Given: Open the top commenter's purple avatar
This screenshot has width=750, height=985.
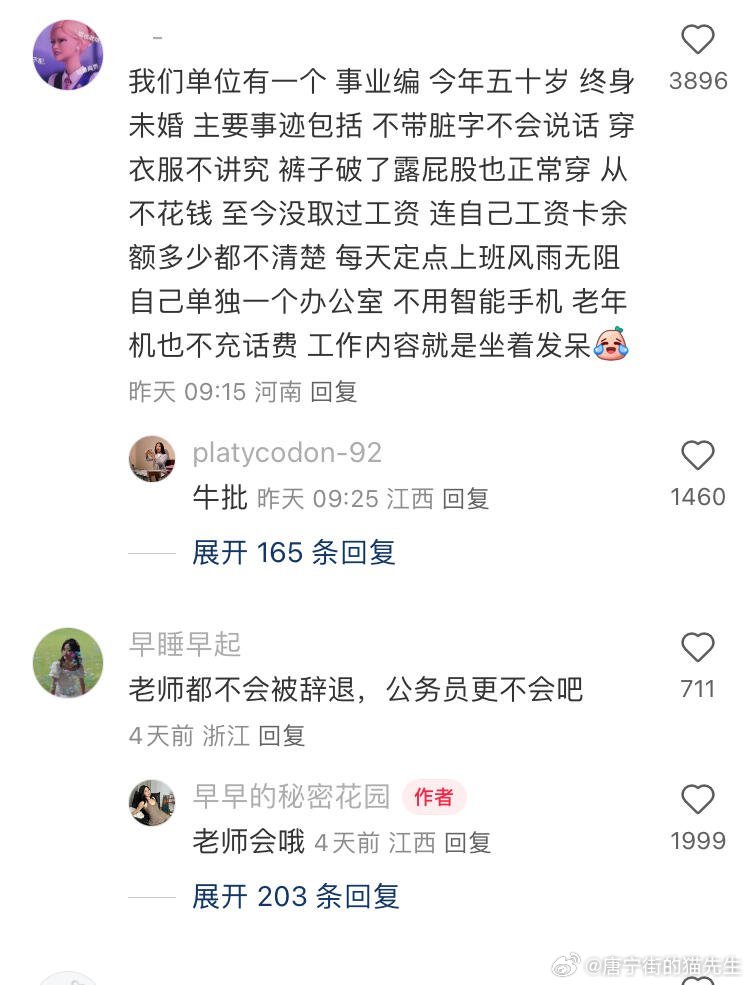Looking at the screenshot, I should coord(68,54).
